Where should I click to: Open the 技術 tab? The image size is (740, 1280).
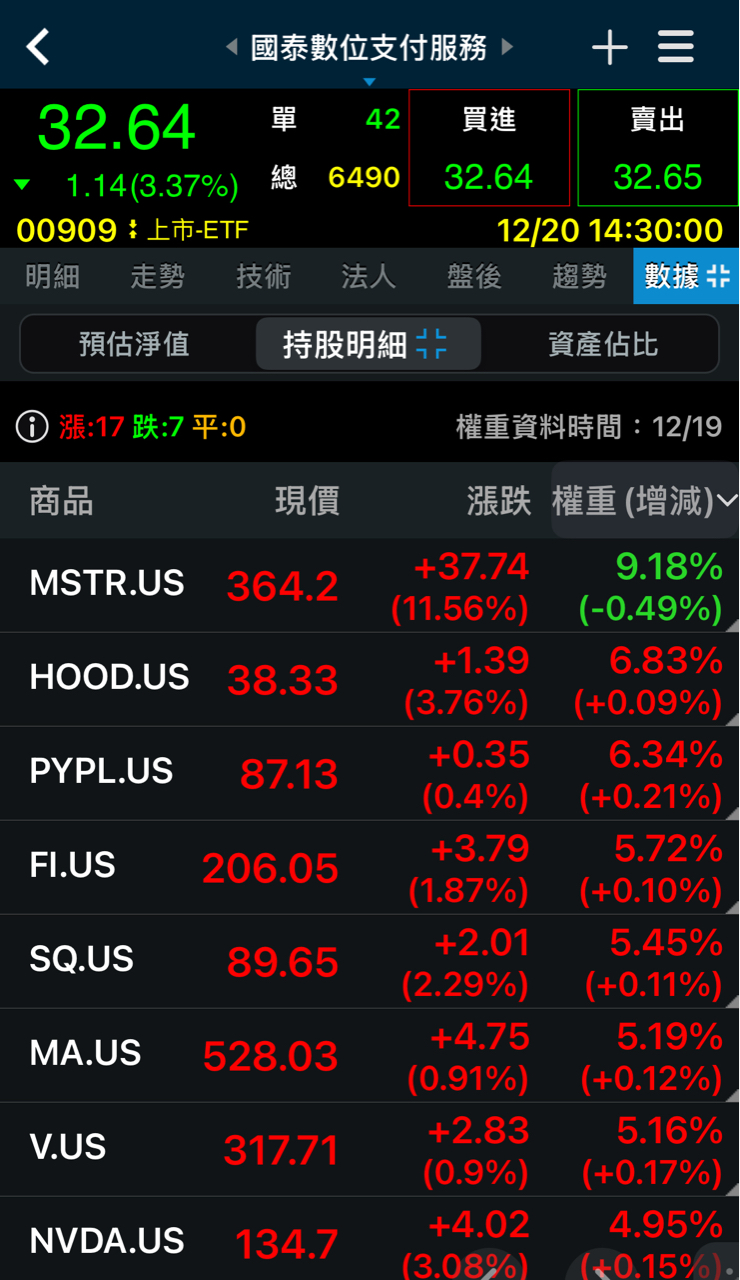pyautogui.click(x=263, y=277)
